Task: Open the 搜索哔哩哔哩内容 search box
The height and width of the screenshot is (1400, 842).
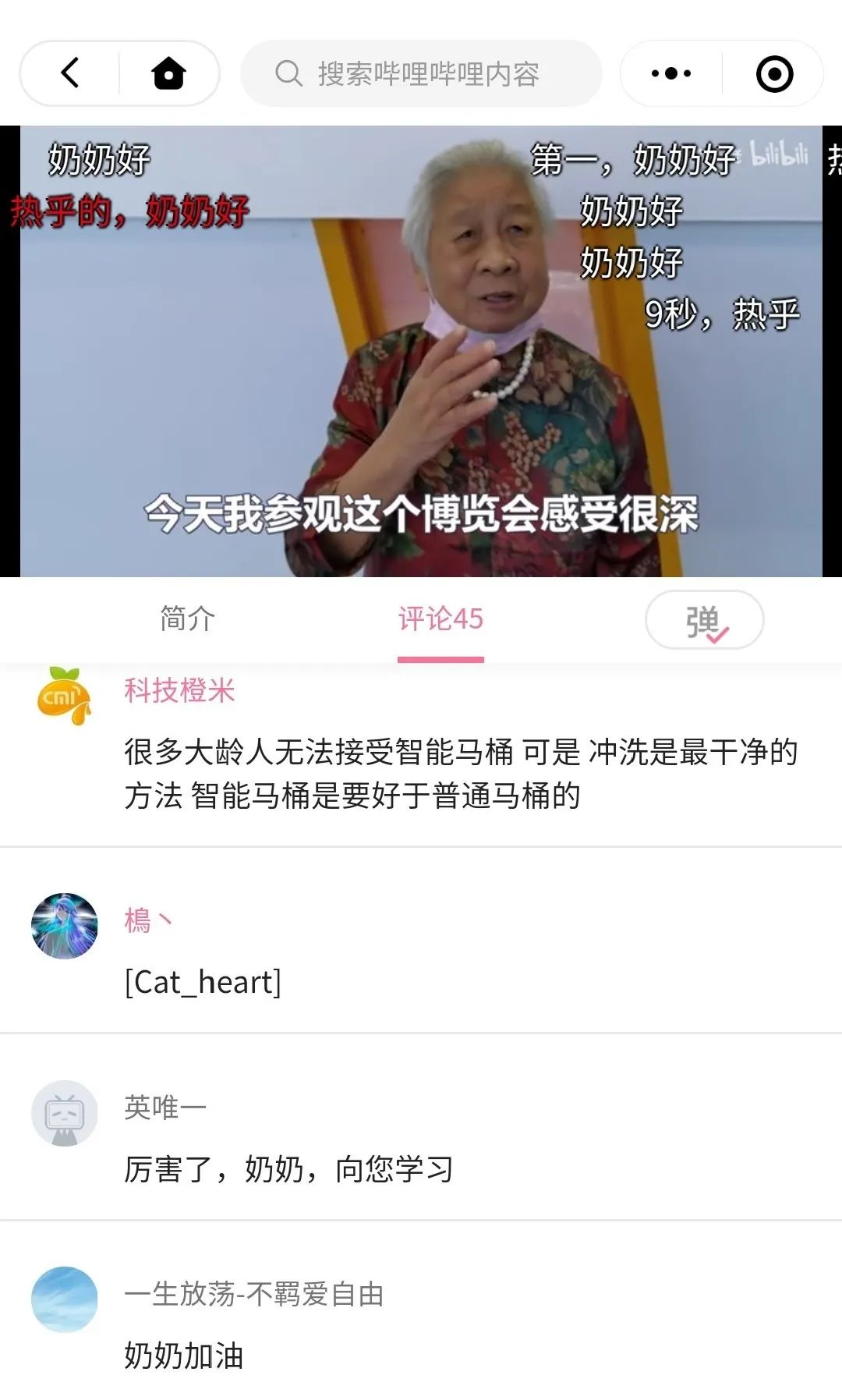Action: click(421, 73)
